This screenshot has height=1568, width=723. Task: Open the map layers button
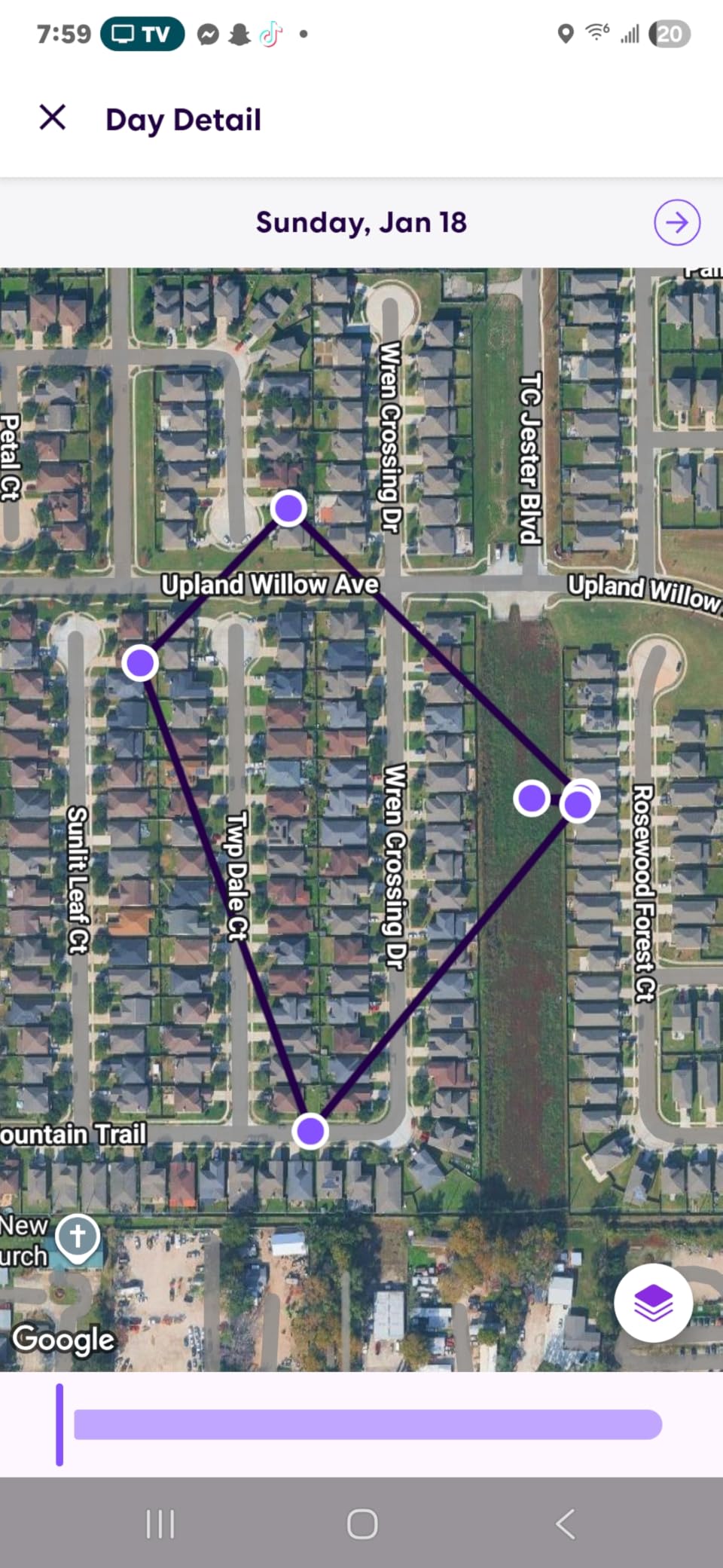(x=653, y=1303)
